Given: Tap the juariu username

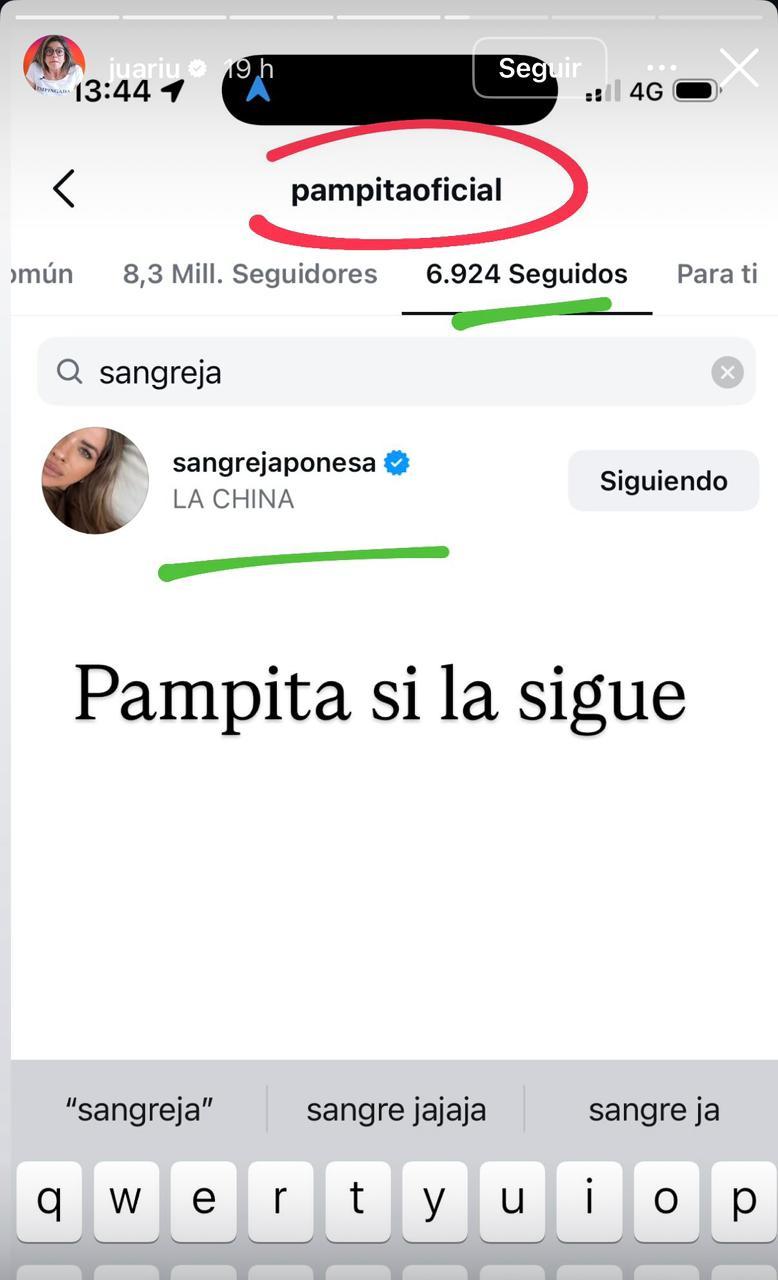Looking at the screenshot, I should click(x=146, y=68).
